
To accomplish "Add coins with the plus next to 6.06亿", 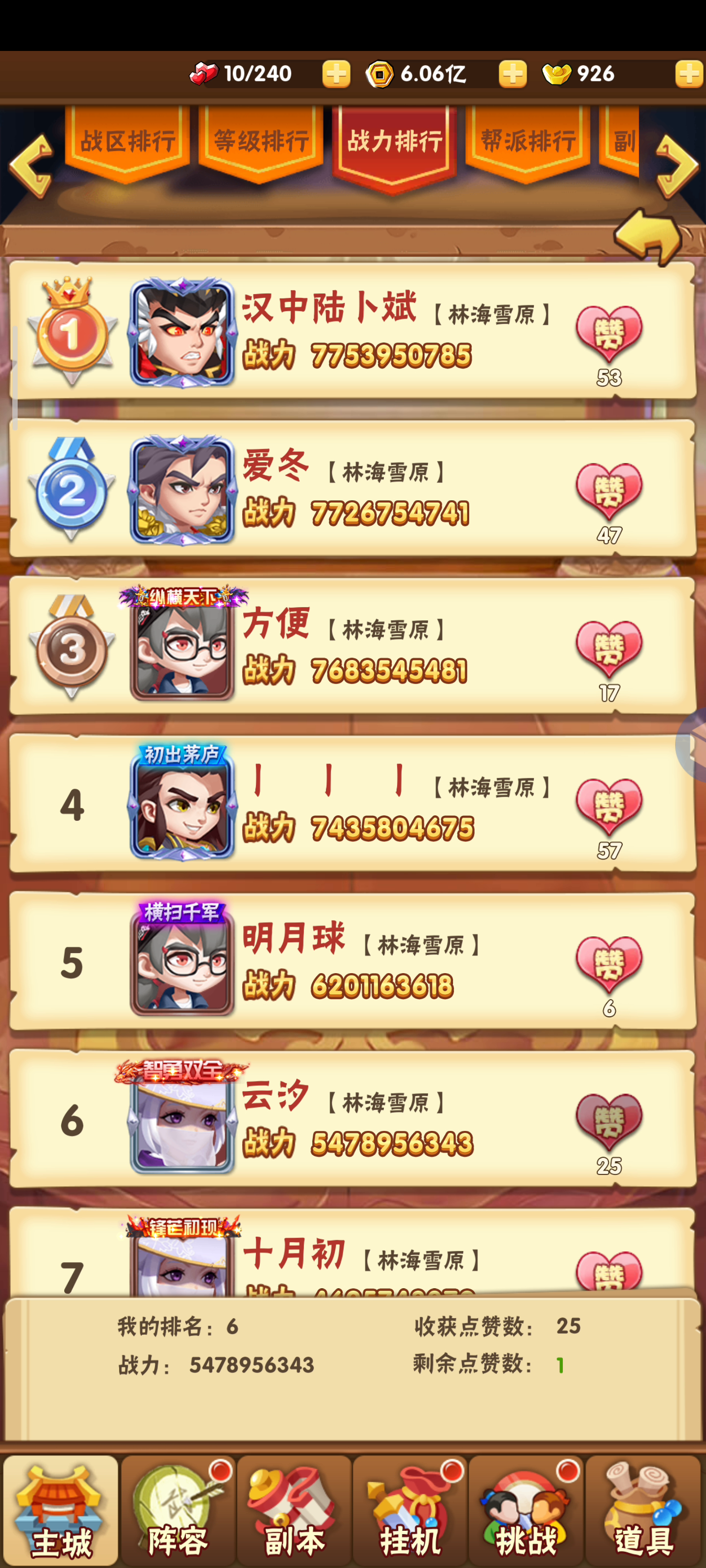I will 512,74.
